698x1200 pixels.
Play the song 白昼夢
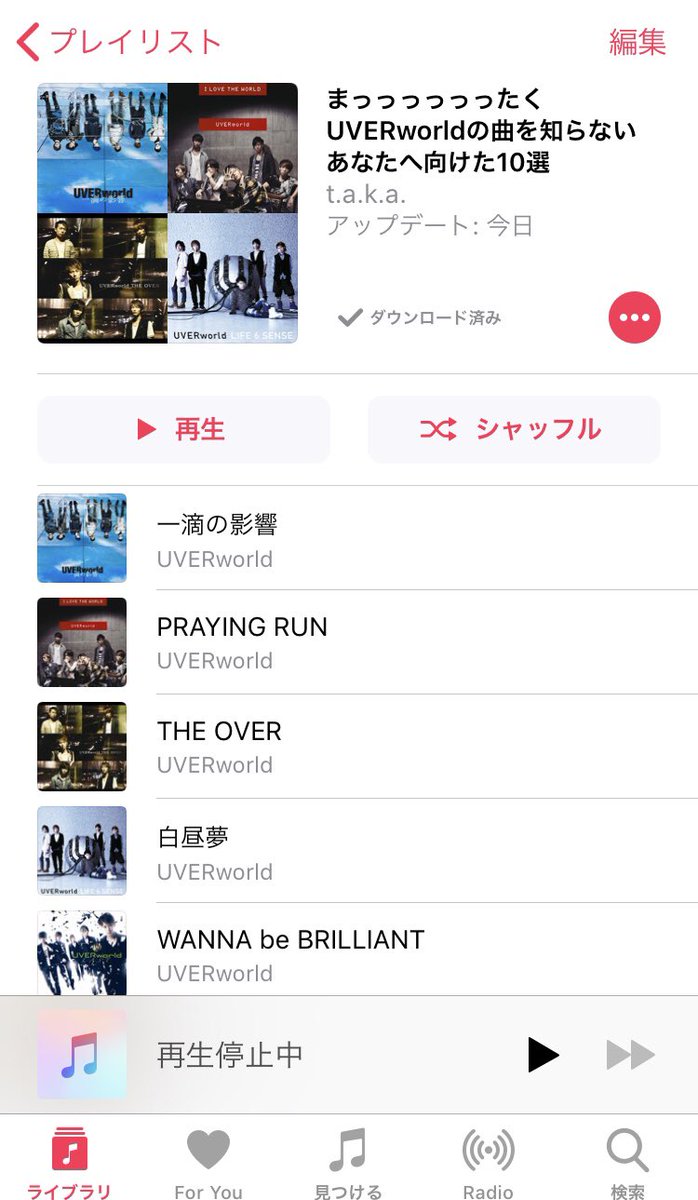367,850
